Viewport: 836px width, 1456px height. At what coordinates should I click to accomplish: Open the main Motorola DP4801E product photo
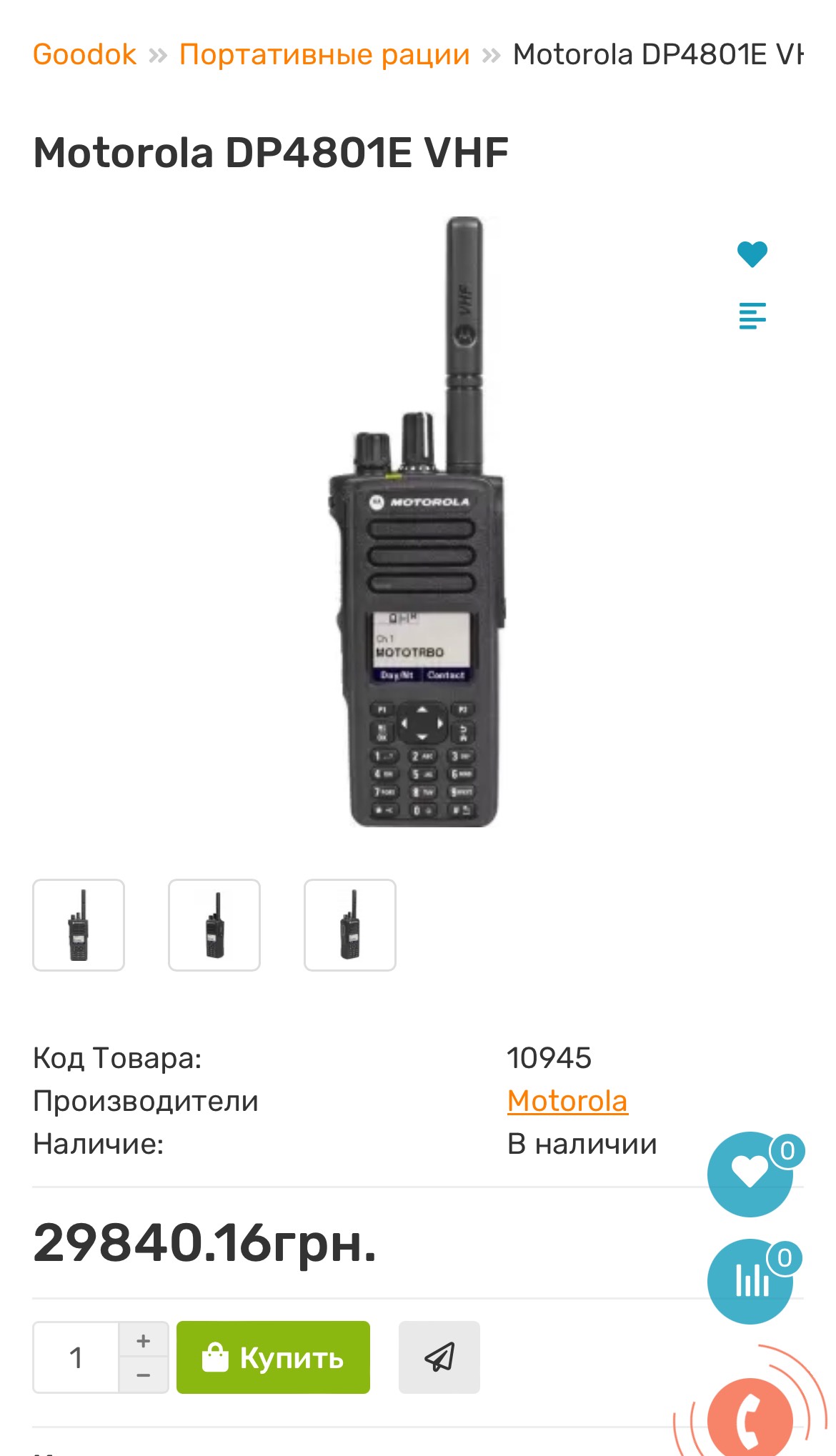[418, 522]
